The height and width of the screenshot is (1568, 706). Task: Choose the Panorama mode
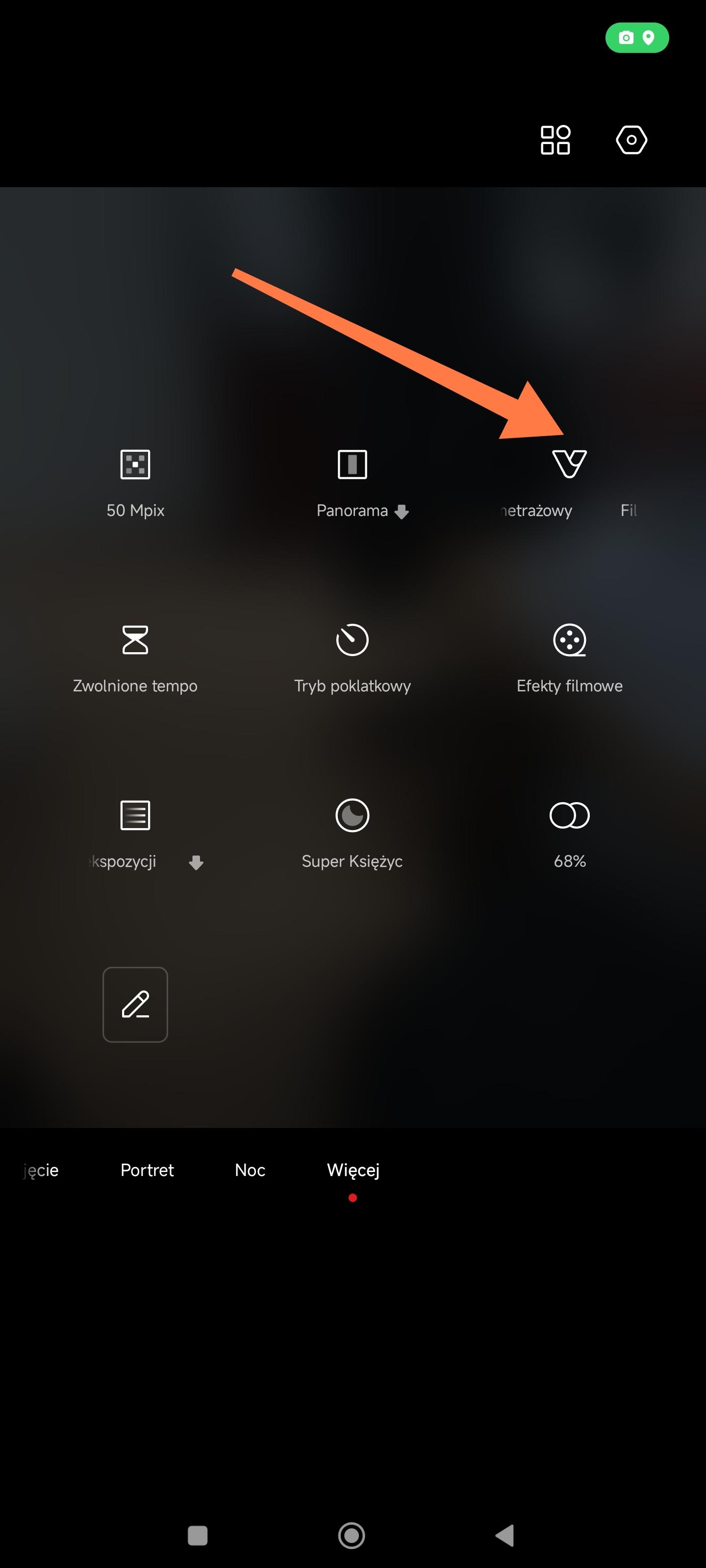pos(353,481)
